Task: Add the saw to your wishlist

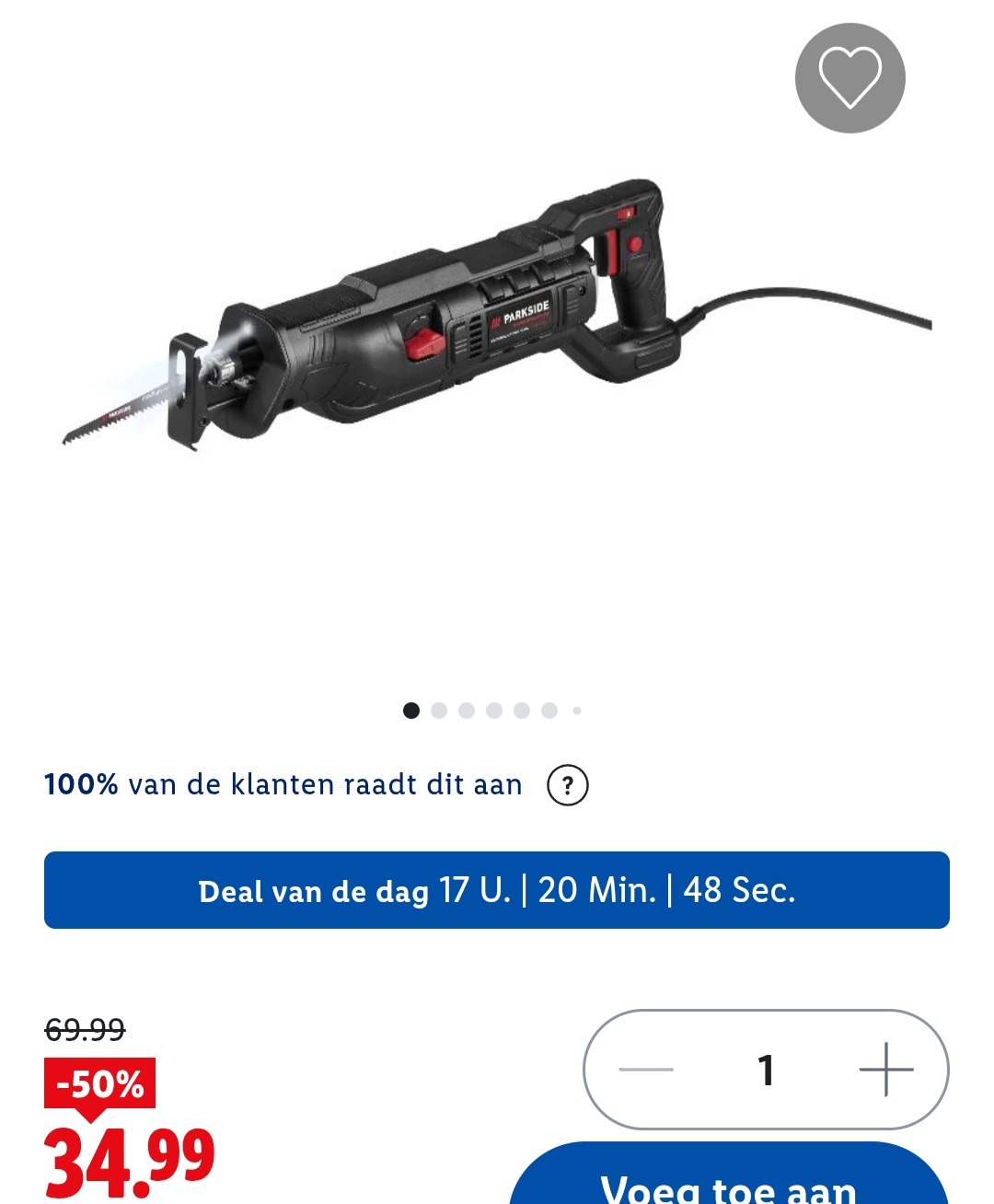Action: coord(850,78)
